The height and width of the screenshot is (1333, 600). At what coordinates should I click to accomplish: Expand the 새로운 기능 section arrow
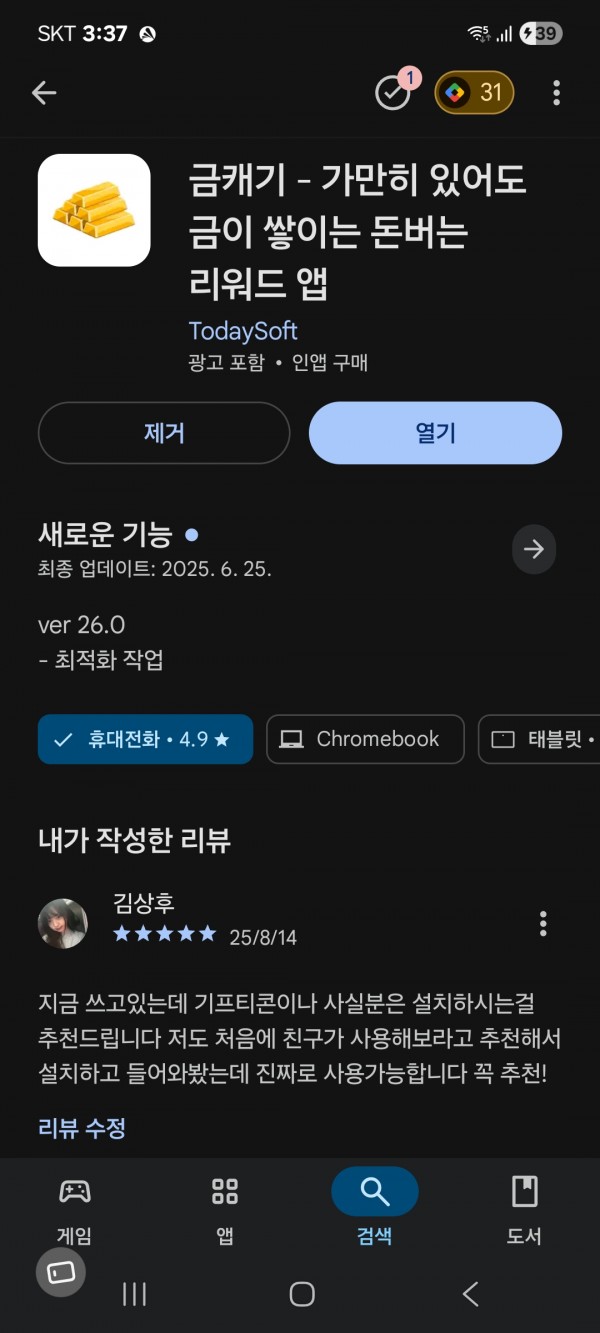tap(534, 549)
